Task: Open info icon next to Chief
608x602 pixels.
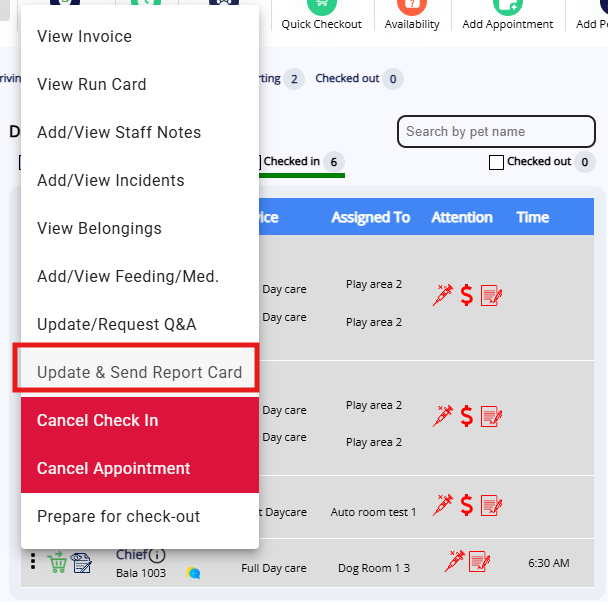Action: tap(158, 555)
